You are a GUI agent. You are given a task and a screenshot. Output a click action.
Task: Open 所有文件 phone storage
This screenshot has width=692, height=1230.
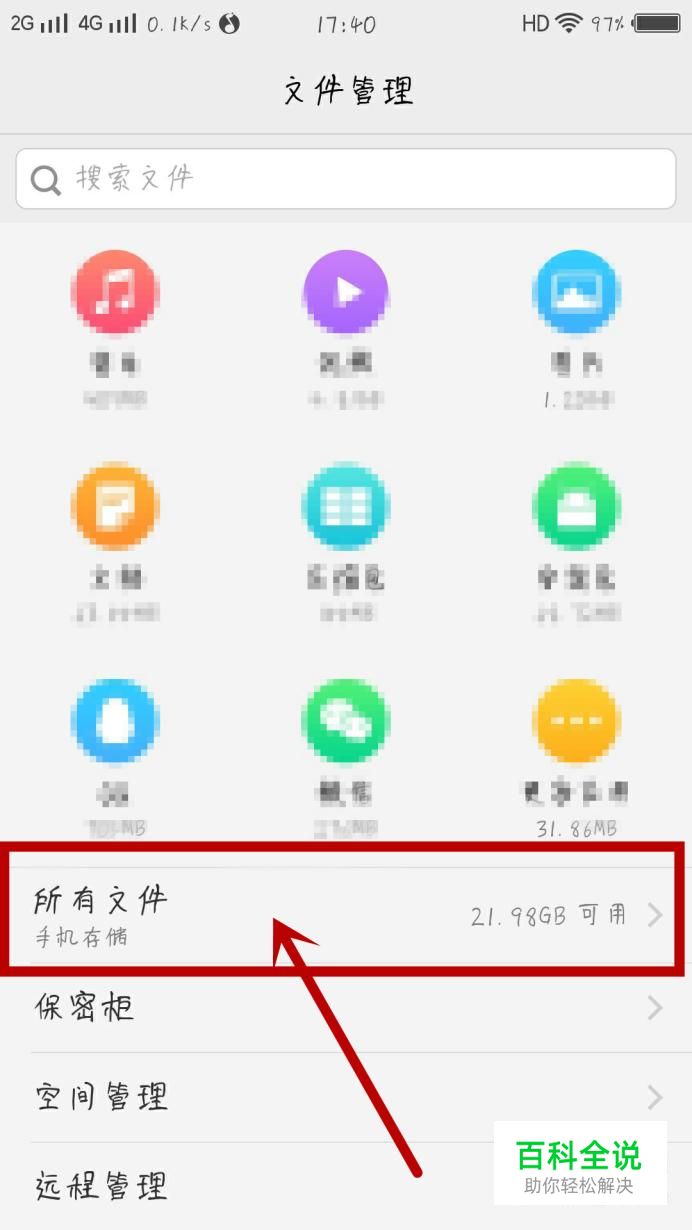pyautogui.click(x=346, y=916)
